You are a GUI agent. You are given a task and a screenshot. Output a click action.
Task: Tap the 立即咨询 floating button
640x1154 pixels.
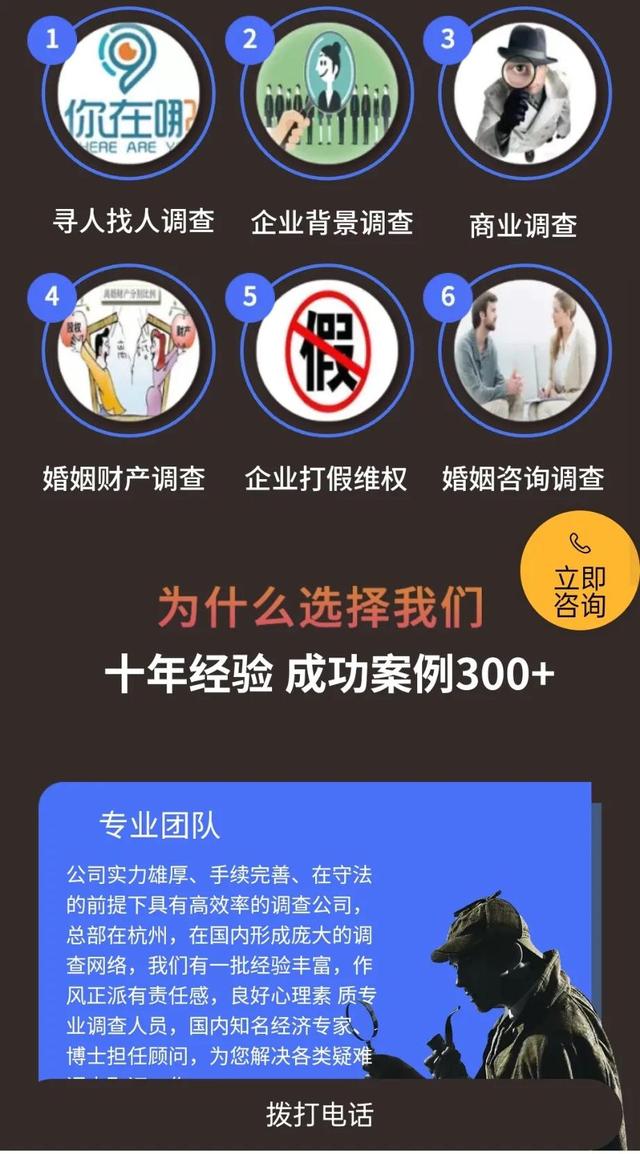(581, 574)
